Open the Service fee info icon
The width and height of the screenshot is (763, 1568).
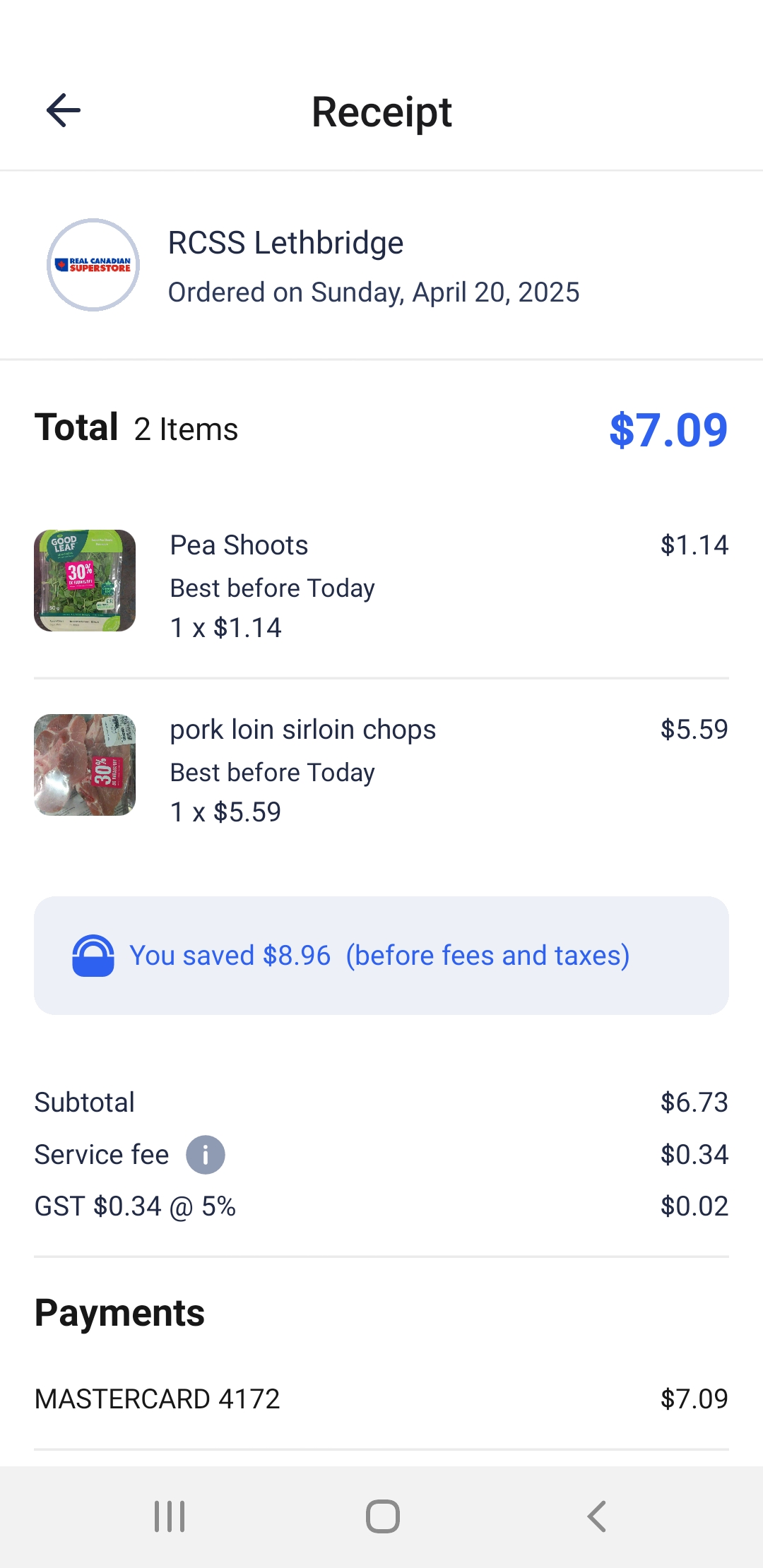coord(206,1155)
